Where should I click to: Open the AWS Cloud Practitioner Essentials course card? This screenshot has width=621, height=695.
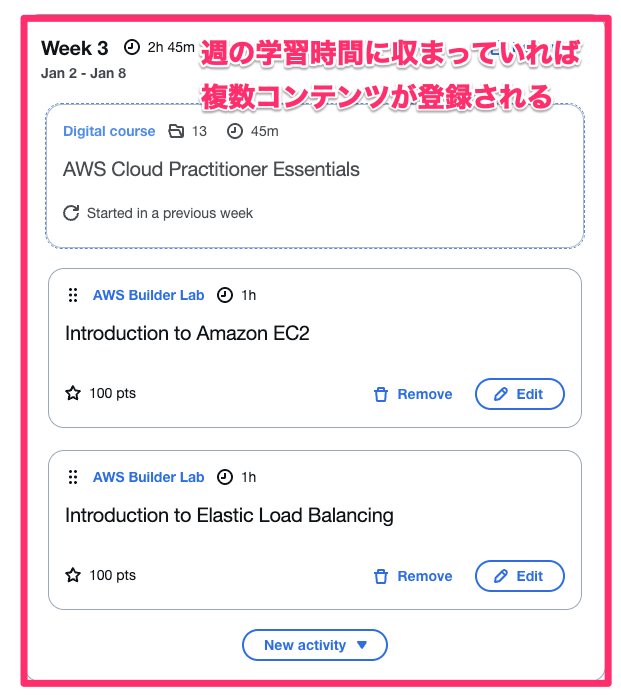[211, 170]
